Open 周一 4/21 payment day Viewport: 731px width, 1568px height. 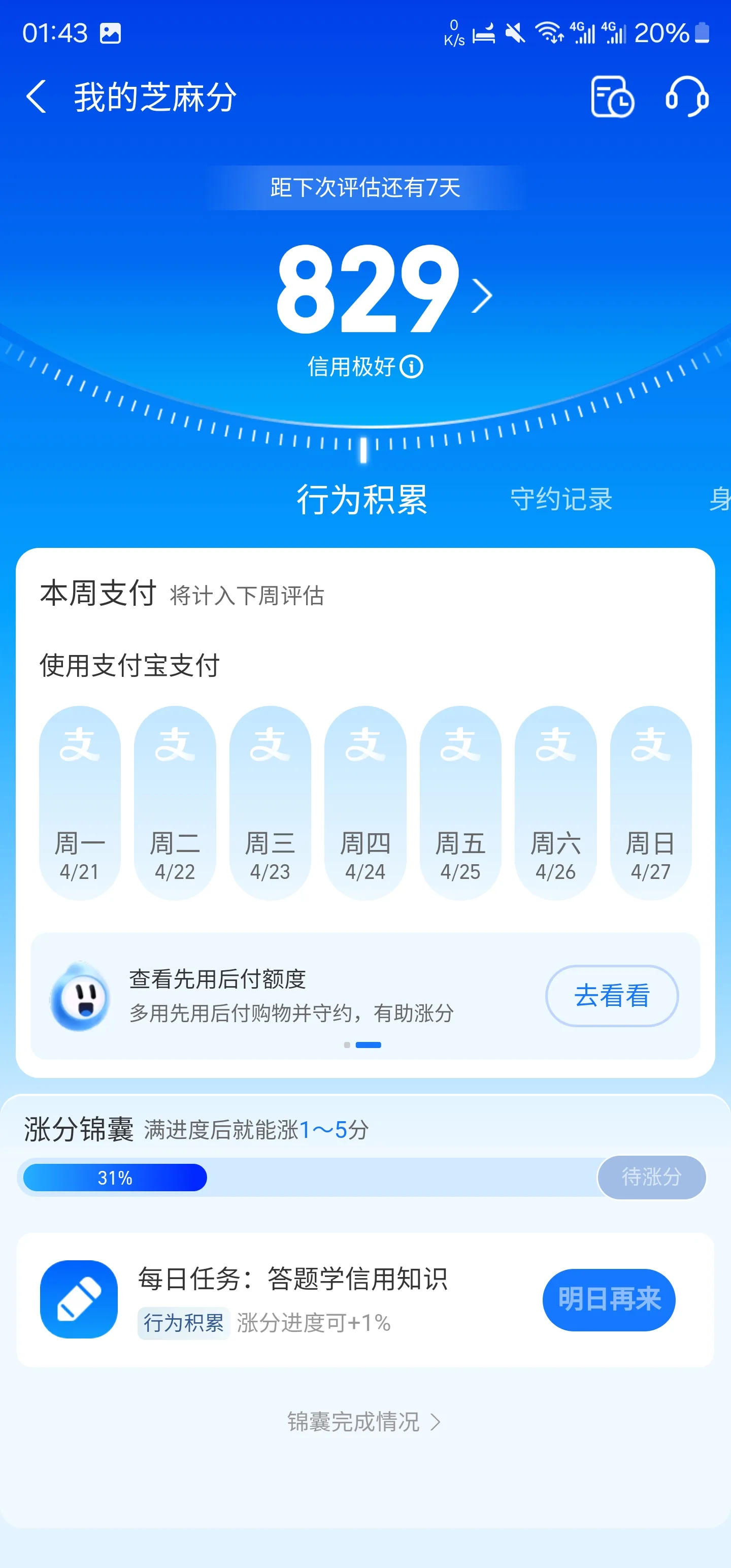tap(80, 803)
